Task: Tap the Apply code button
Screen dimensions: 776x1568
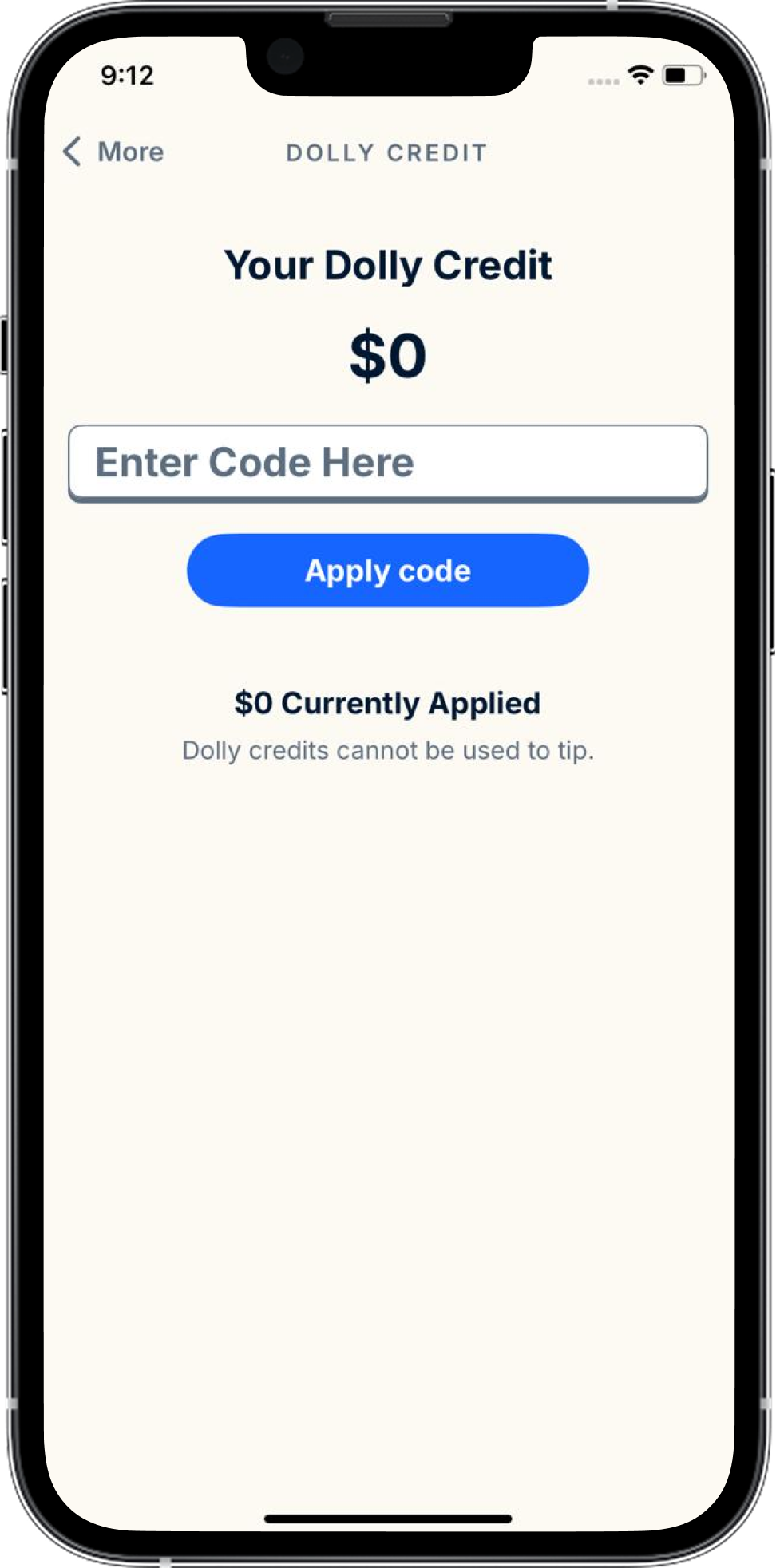Action: click(388, 571)
